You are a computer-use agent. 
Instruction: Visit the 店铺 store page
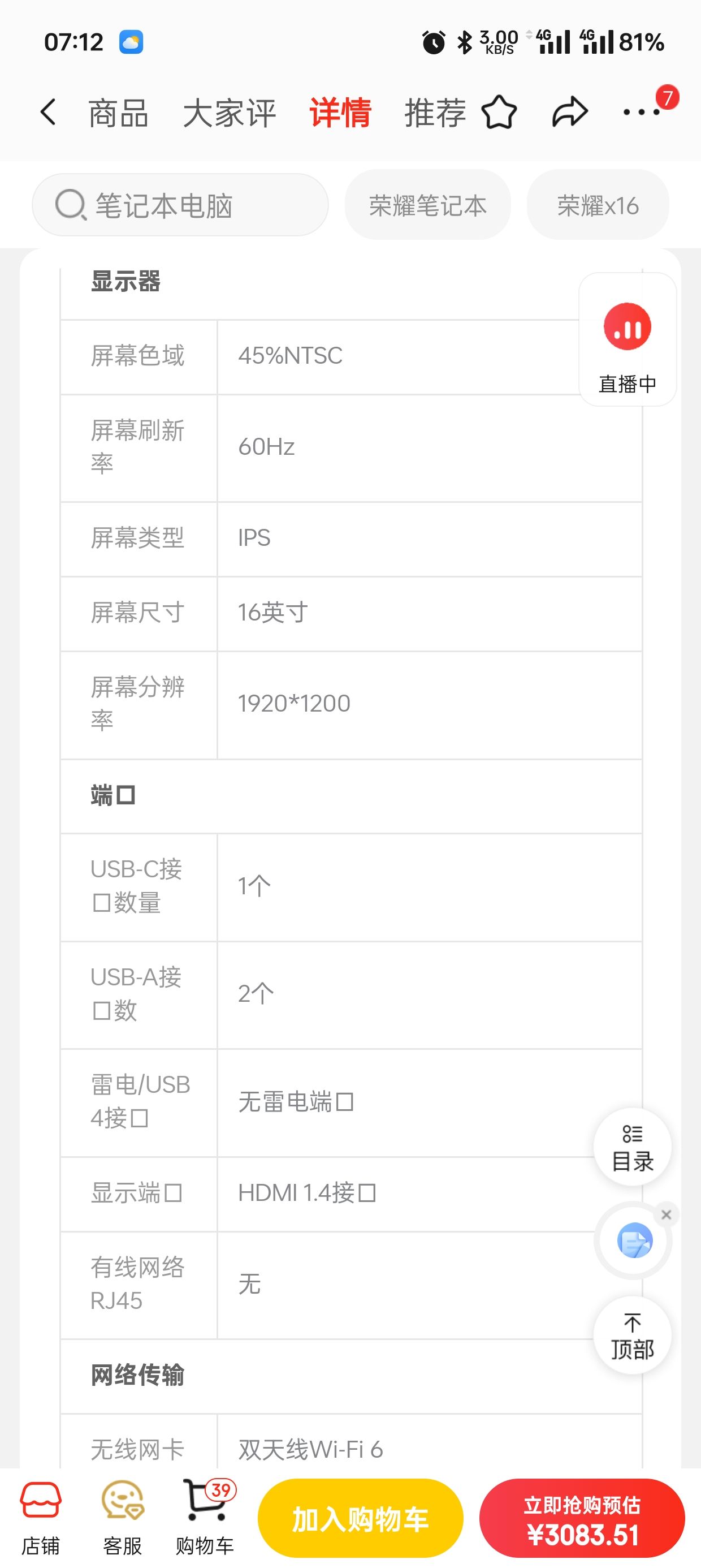[41, 1518]
